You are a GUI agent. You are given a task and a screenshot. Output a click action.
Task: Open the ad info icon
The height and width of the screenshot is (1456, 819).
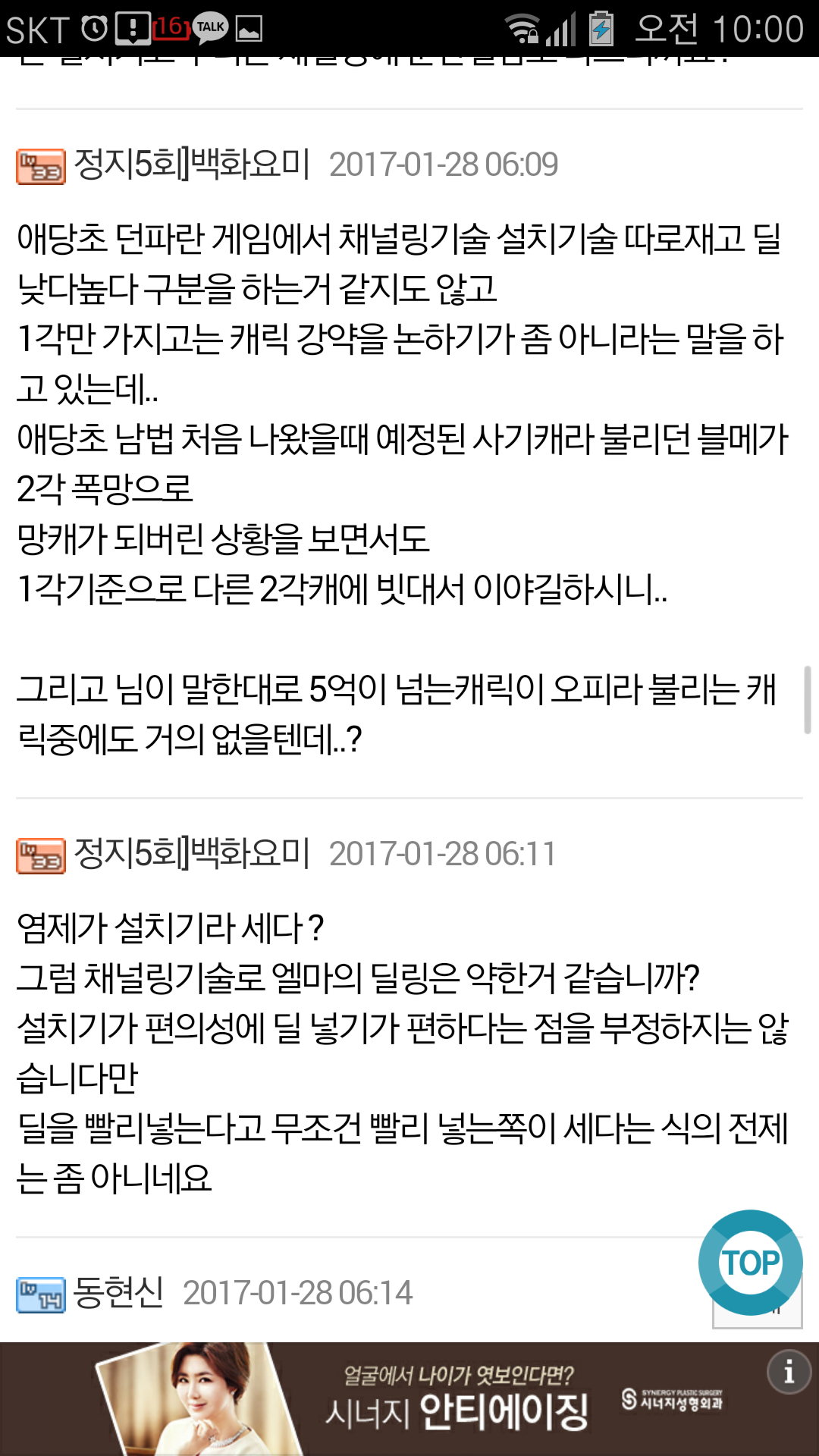(789, 1372)
